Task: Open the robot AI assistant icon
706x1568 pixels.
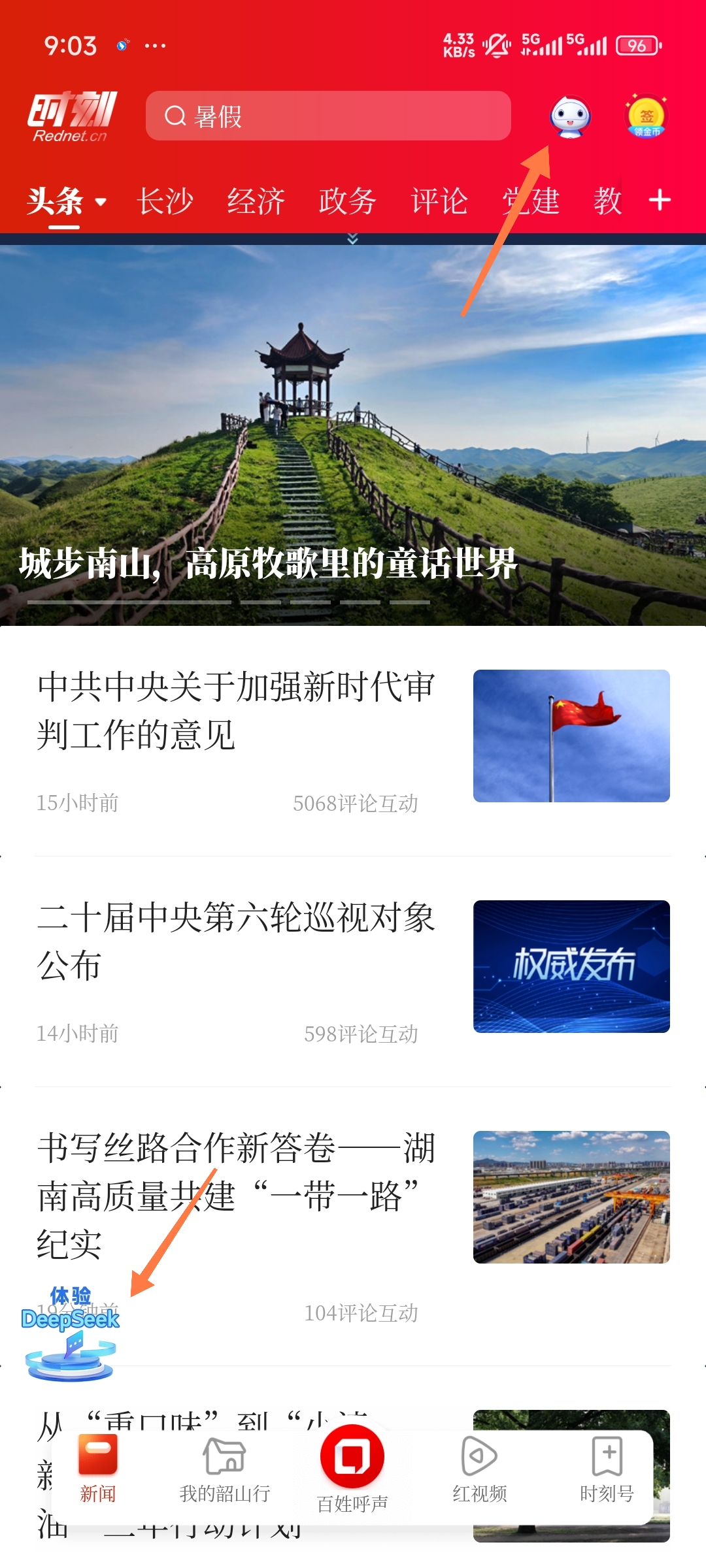Action: pyautogui.click(x=570, y=117)
